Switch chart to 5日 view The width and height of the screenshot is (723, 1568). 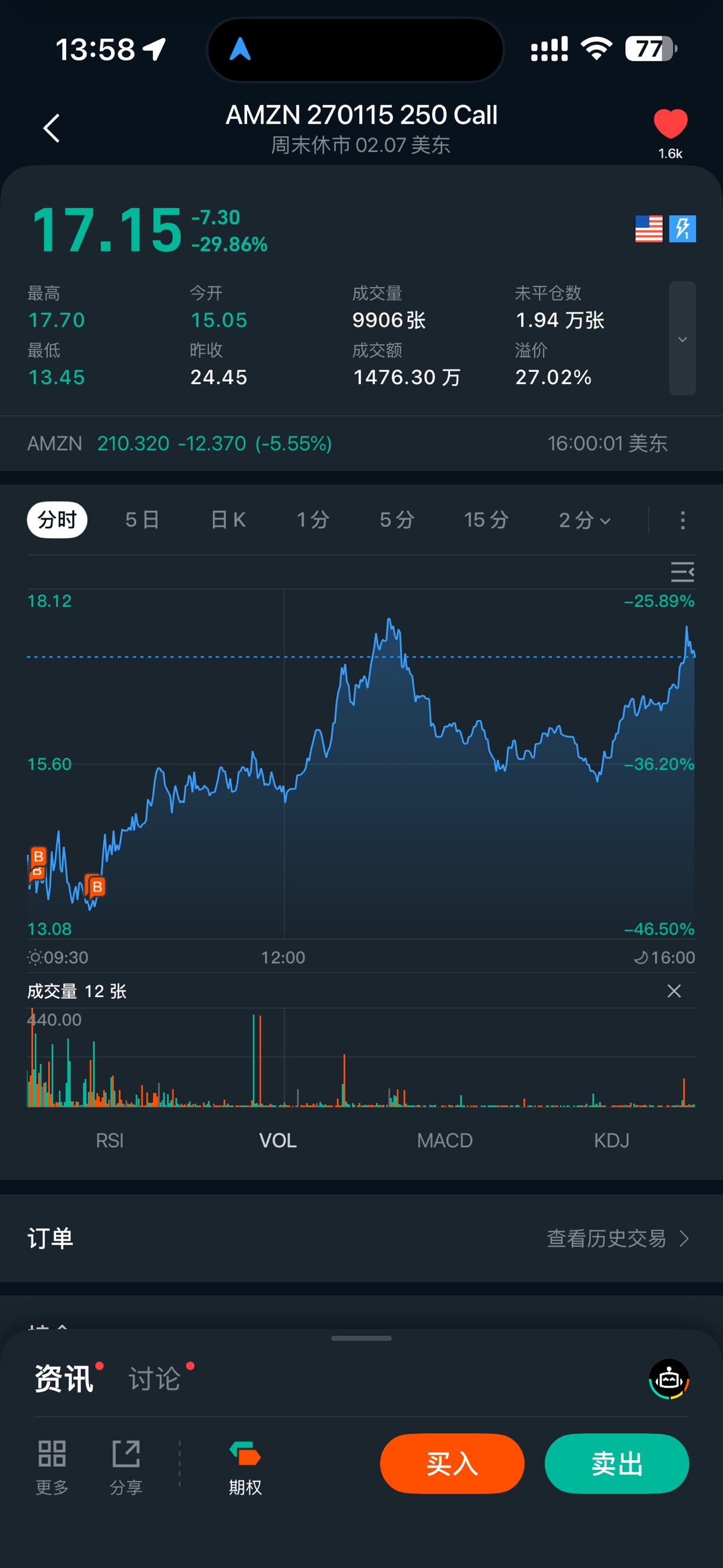click(x=142, y=520)
